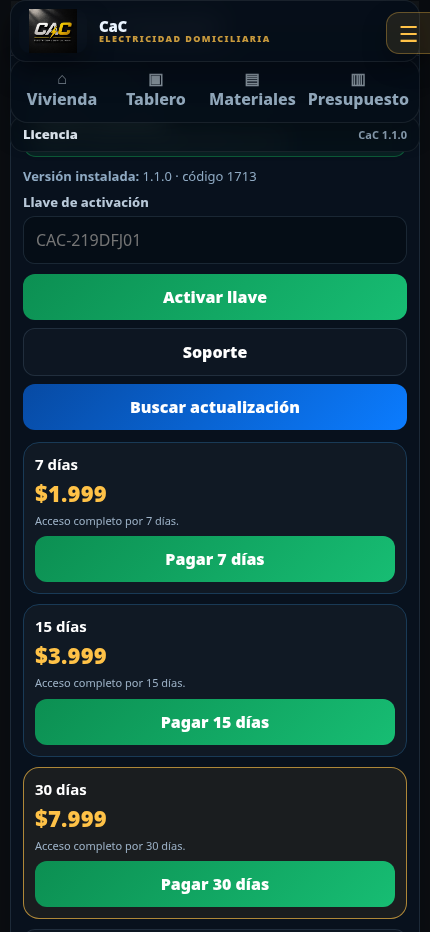Switch to the Vivienda tab
The width and height of the screenshot is (430, 932).
tap(62, 91)
